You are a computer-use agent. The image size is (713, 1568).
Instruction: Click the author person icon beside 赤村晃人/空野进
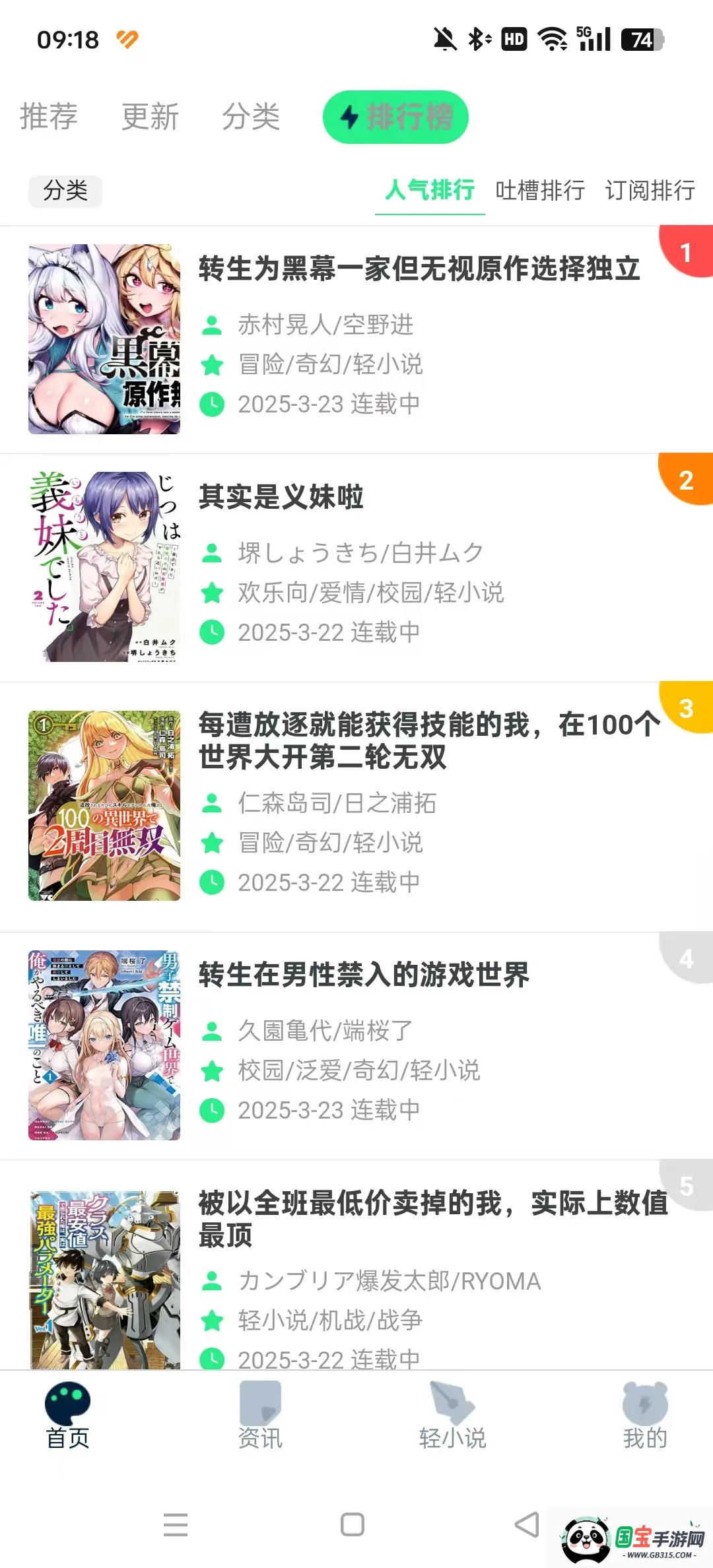pos(211,325)
